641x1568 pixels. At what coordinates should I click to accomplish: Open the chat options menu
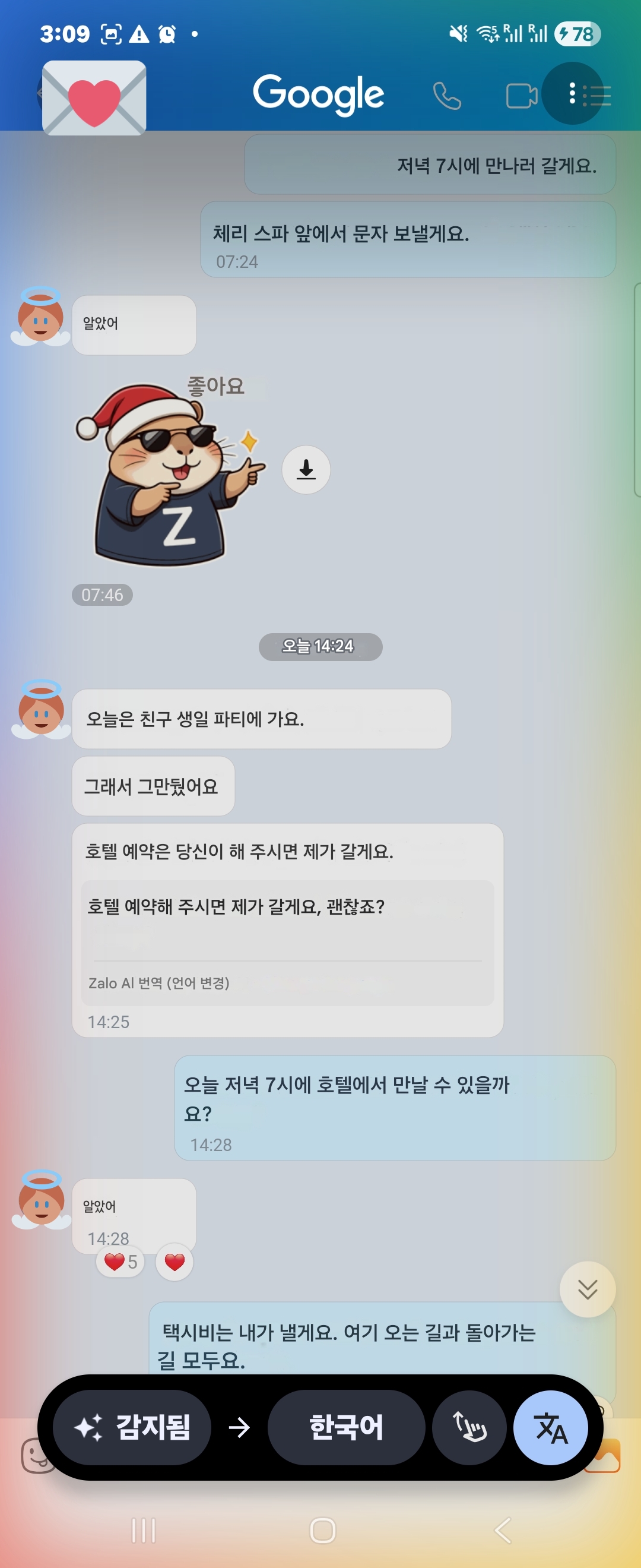572,94
